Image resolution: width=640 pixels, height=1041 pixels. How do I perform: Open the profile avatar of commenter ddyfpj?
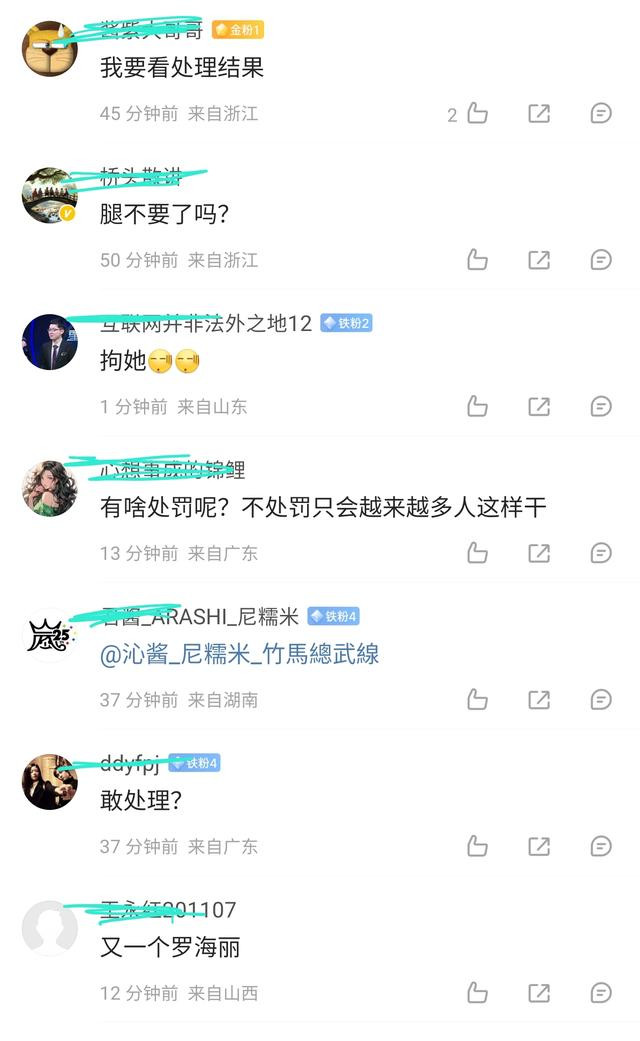click(x=50, y=781)
